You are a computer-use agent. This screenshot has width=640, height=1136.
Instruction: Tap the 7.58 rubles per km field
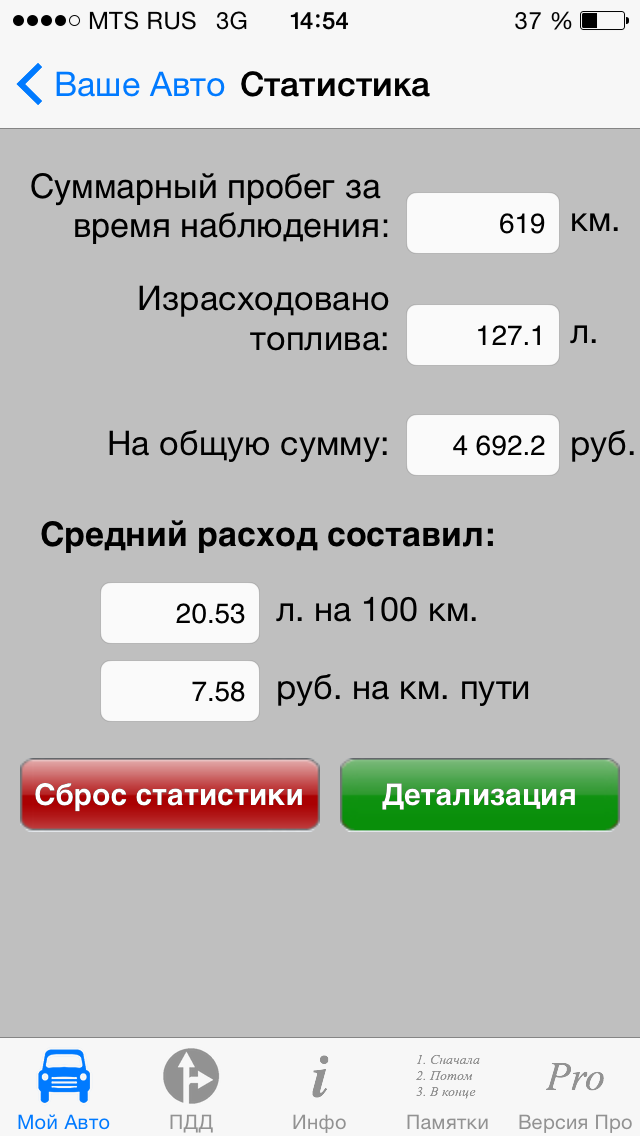[x=180, y=691]
